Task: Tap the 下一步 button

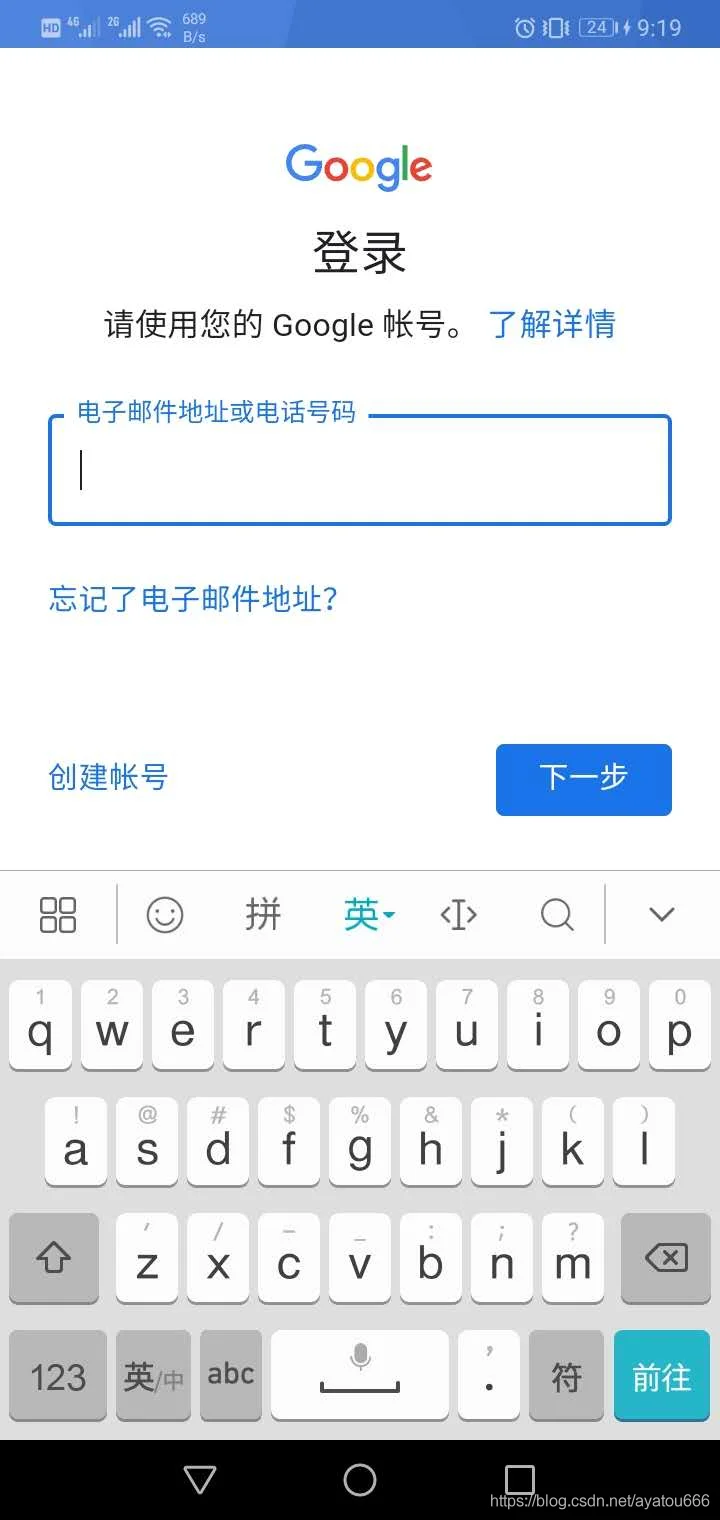Action: click(x=584, y=779)
